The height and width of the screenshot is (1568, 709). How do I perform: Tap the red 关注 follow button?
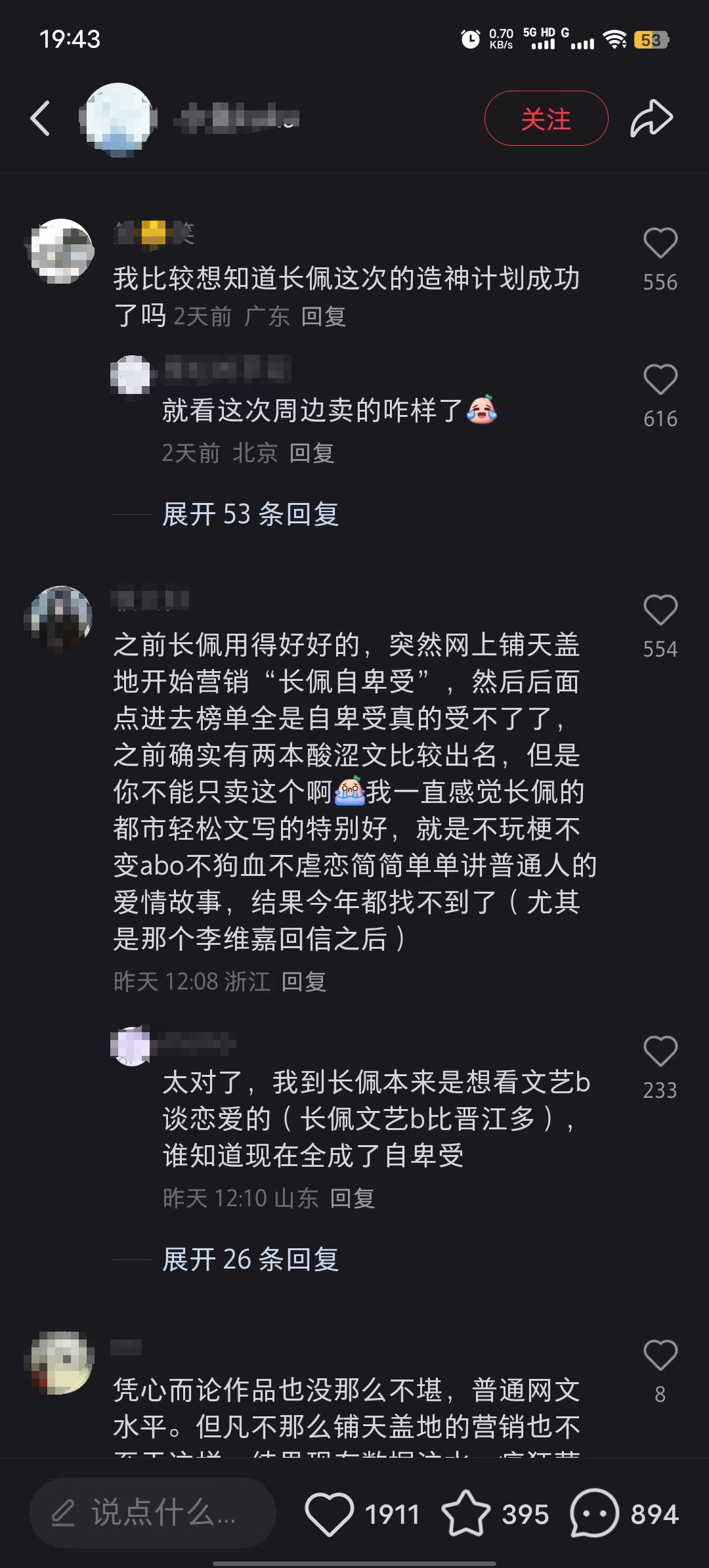pyautogui.click(x=546, y=119)
